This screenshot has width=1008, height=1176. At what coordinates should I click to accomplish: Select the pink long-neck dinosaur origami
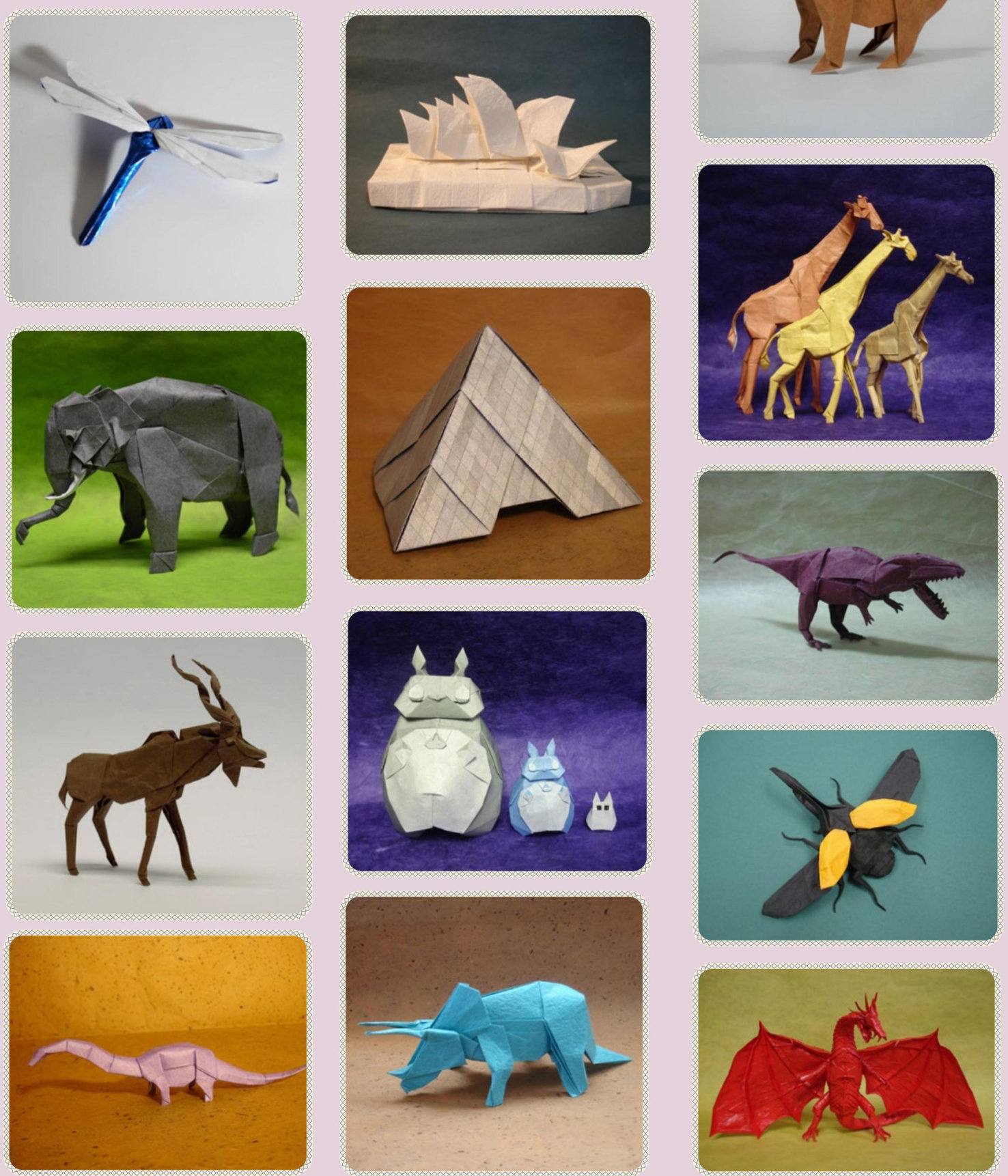tap(158, 1053)
